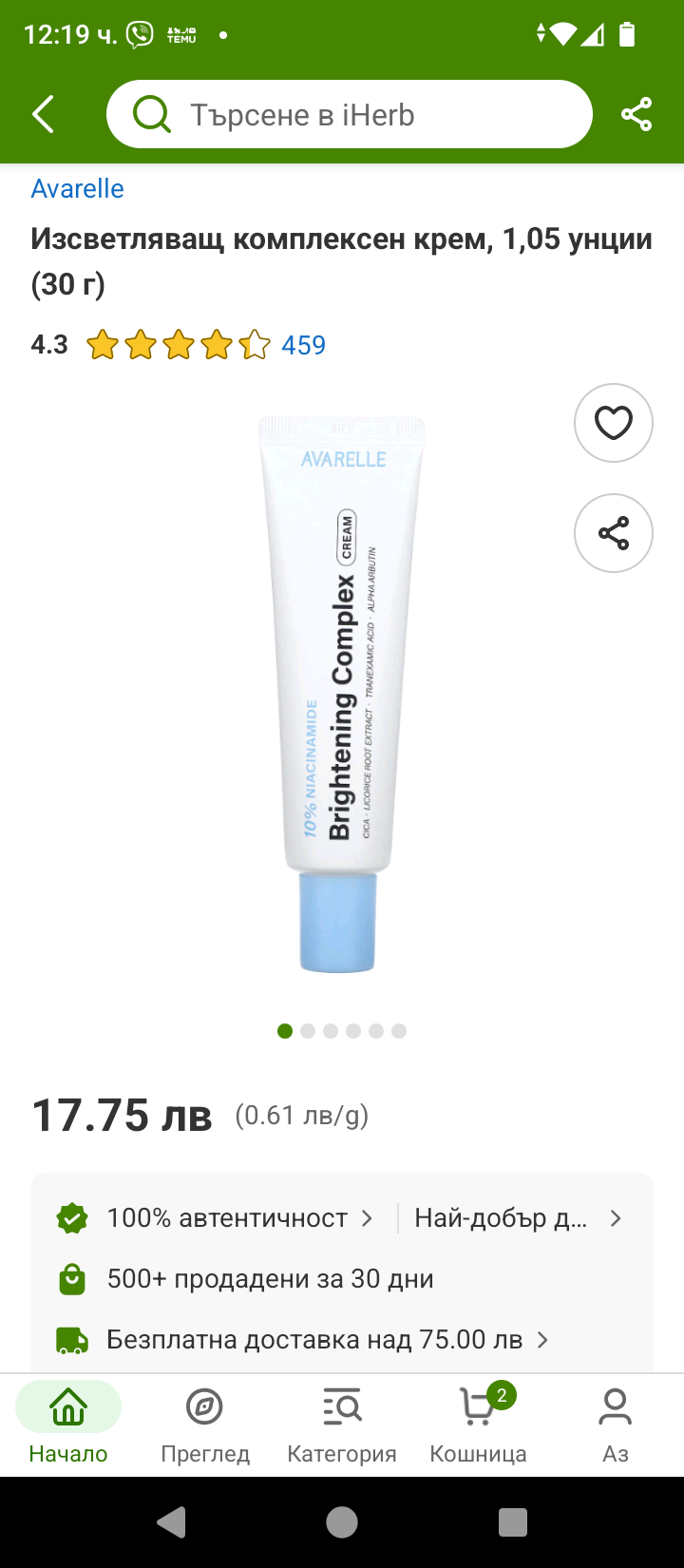Screen dimensions: 684x1568
Task: Open the 100% автентичност info
Action: pyautogui.click(x=228, y=1218)
